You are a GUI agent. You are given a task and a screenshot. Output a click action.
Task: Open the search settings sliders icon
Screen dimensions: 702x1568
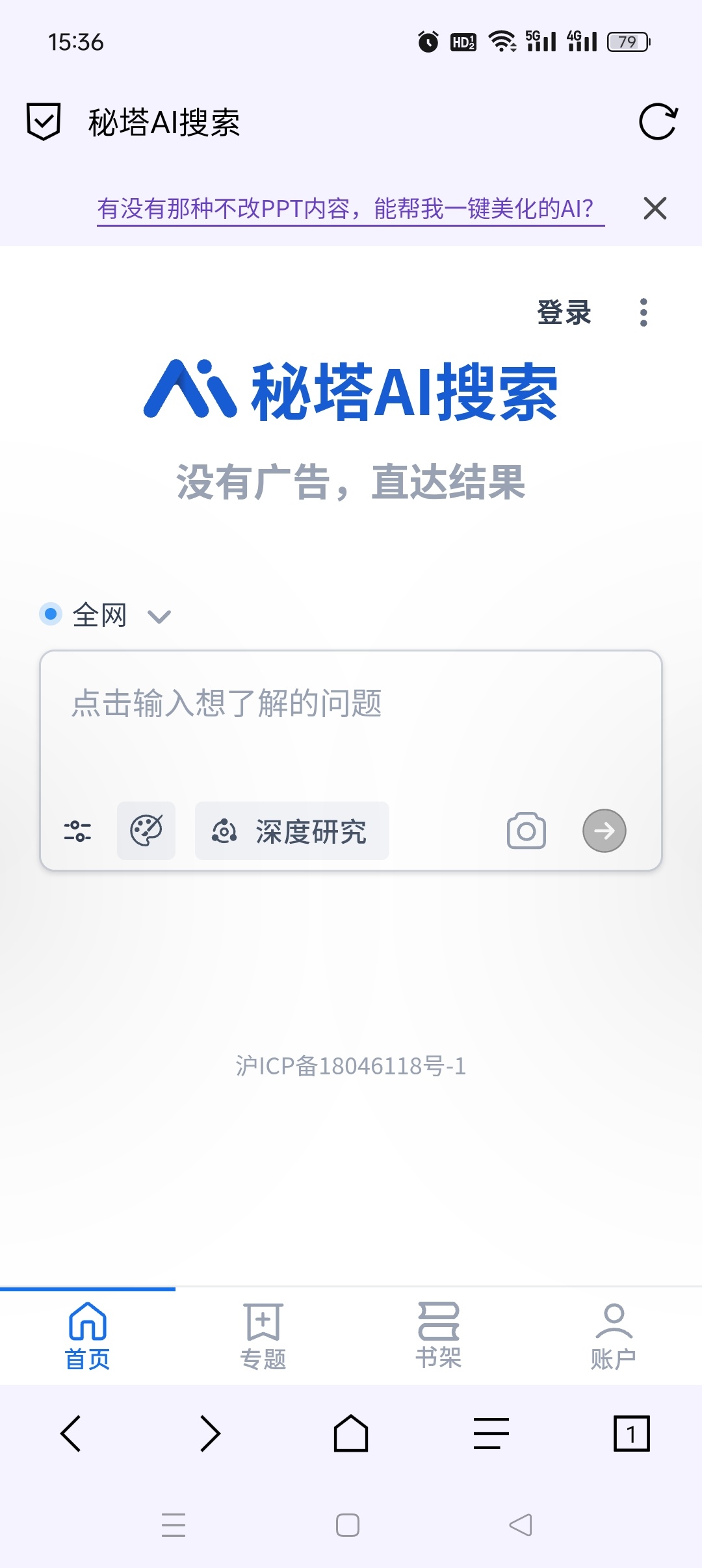[77, 831]
